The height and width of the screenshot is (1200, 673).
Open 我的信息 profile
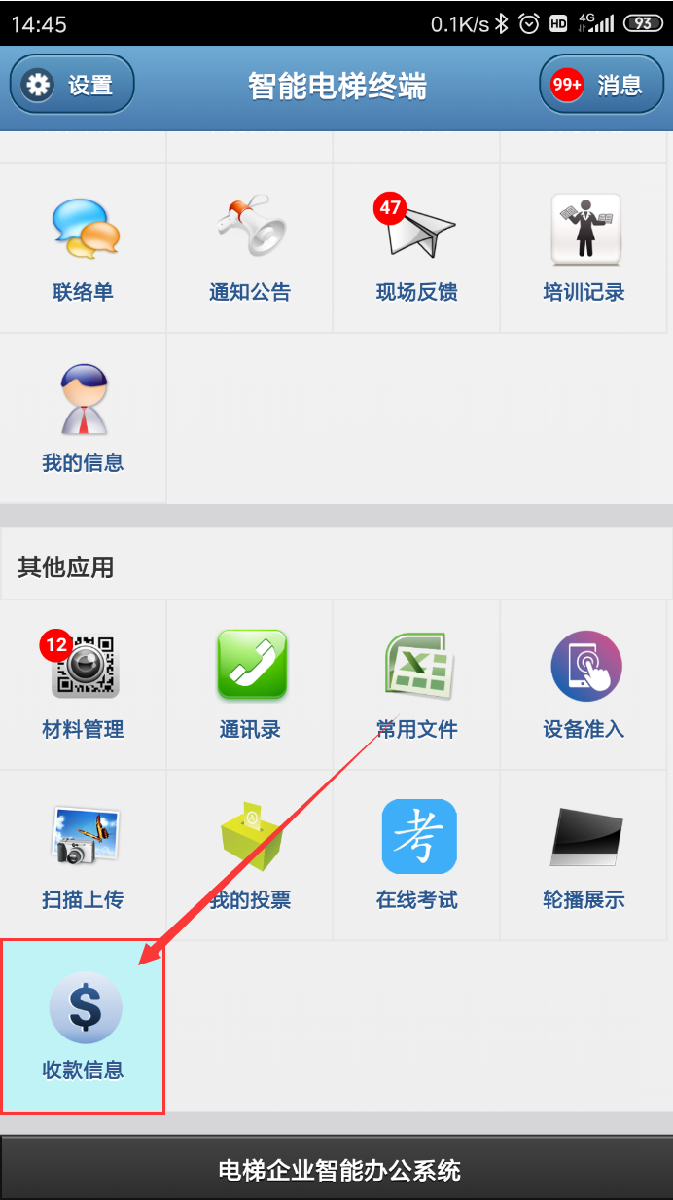coord(83,418)
